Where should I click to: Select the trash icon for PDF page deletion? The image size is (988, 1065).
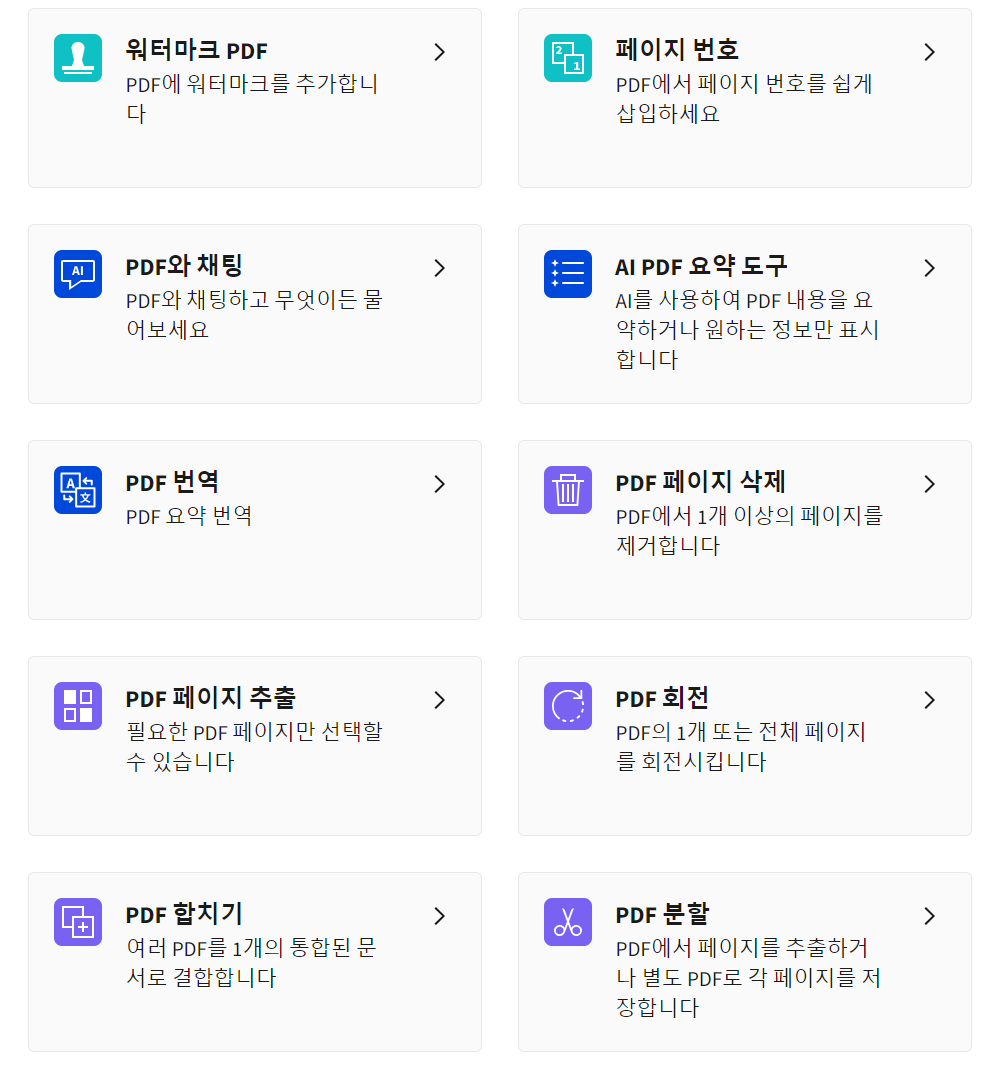tap(567, 490)
